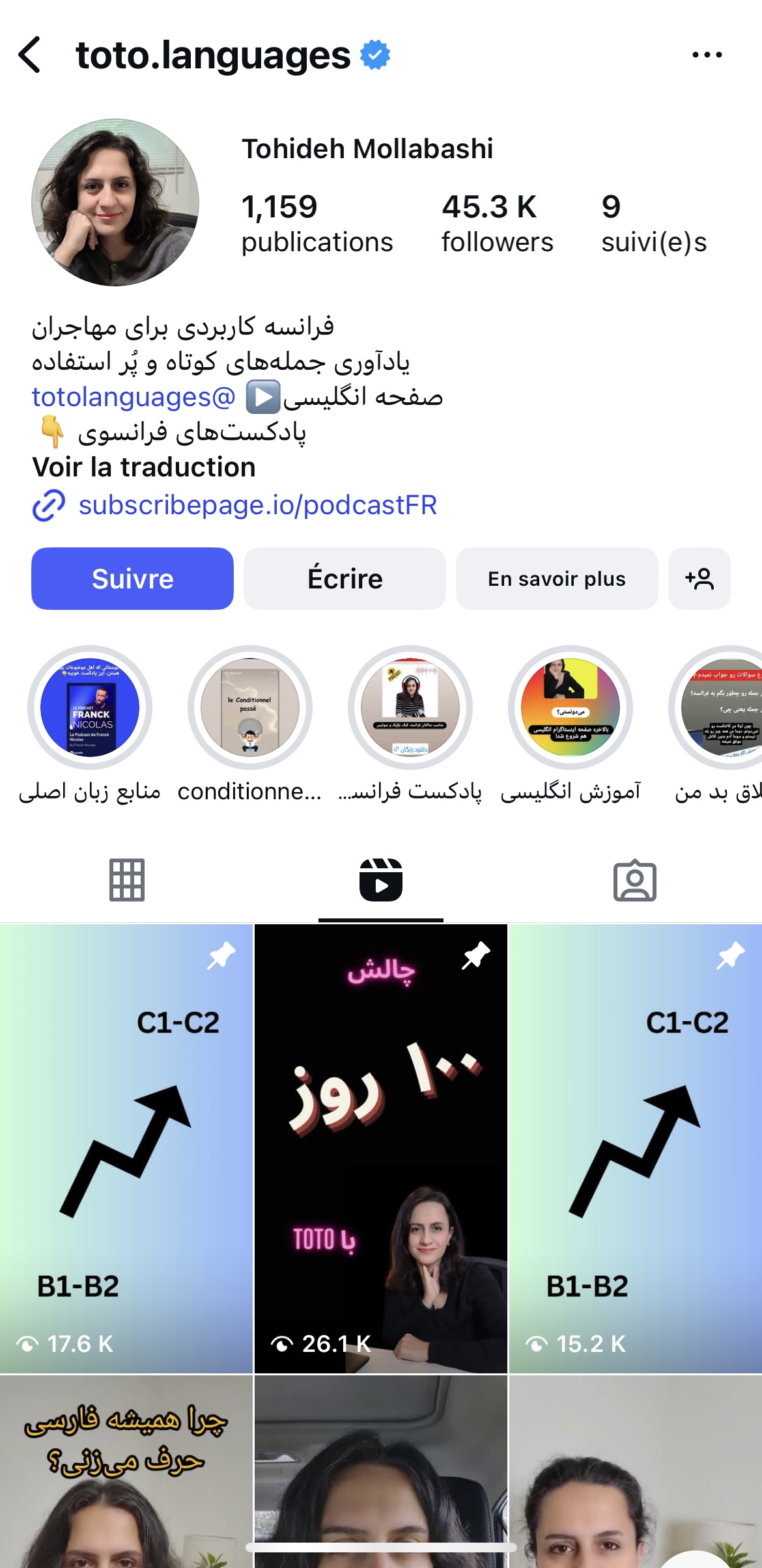Open the list of 9 suivi(e)s
This screenshot has height=1568, width=762.
pyautogui.click(x=653, y=223)
